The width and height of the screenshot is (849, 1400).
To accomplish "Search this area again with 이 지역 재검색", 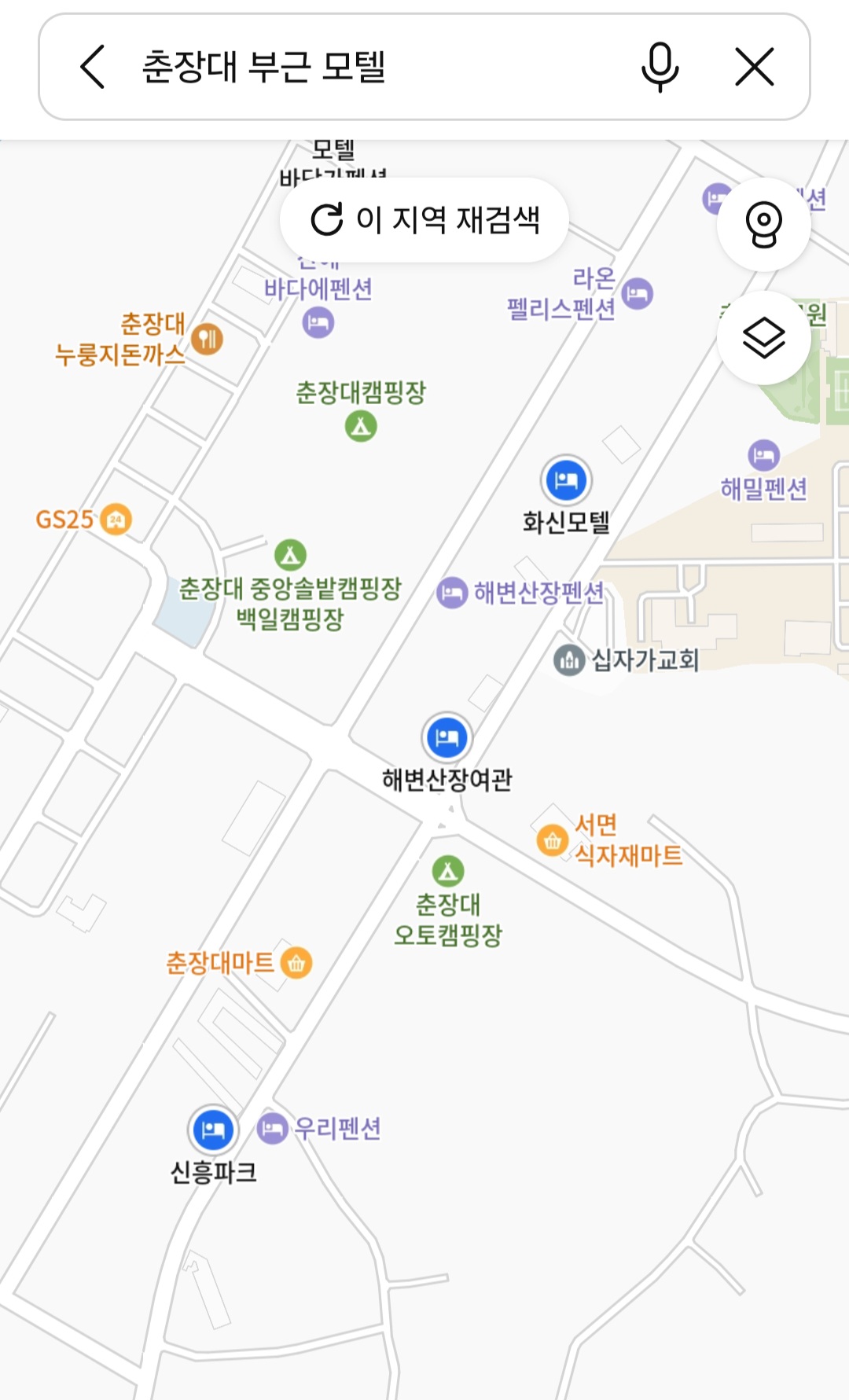I will coord(424,220).
